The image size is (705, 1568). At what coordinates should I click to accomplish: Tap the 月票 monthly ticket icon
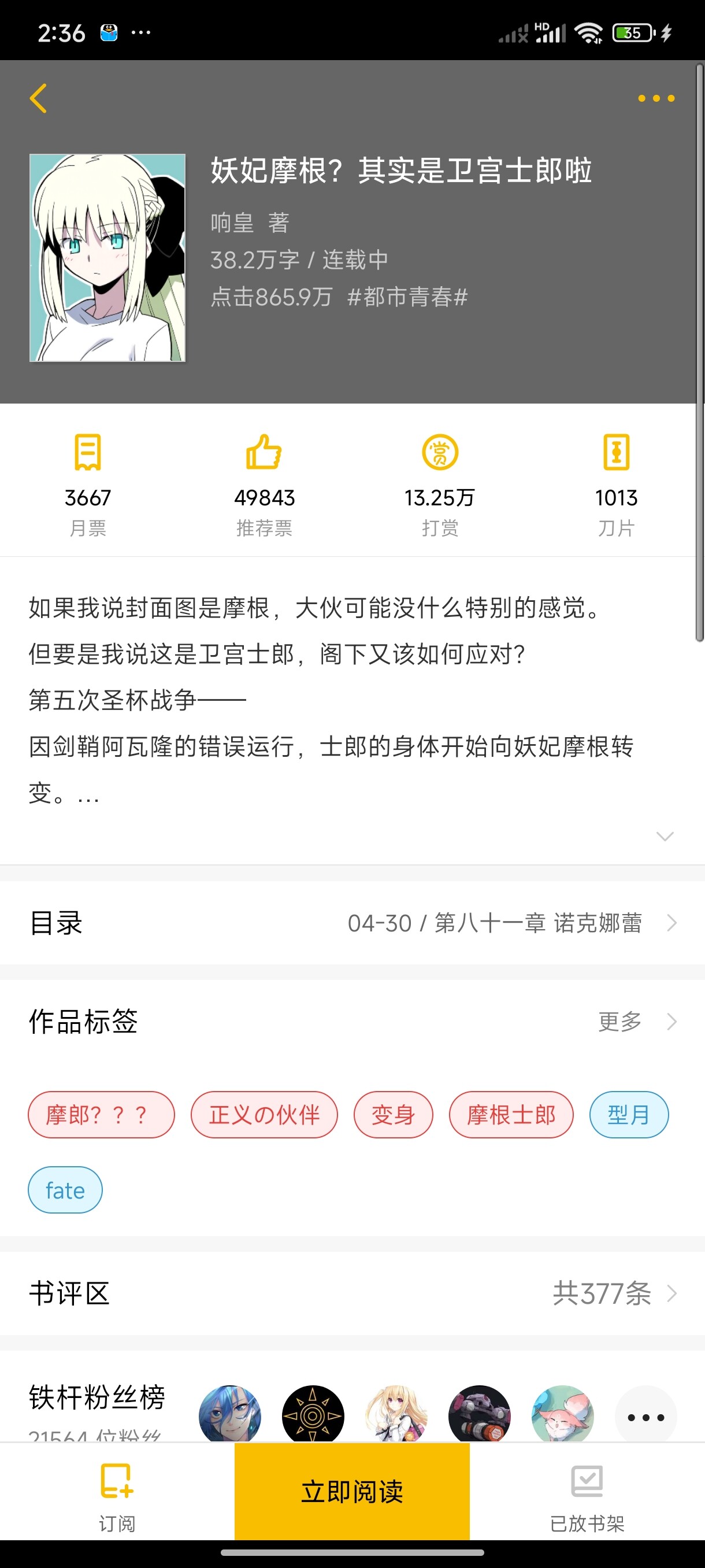[88, 452]
